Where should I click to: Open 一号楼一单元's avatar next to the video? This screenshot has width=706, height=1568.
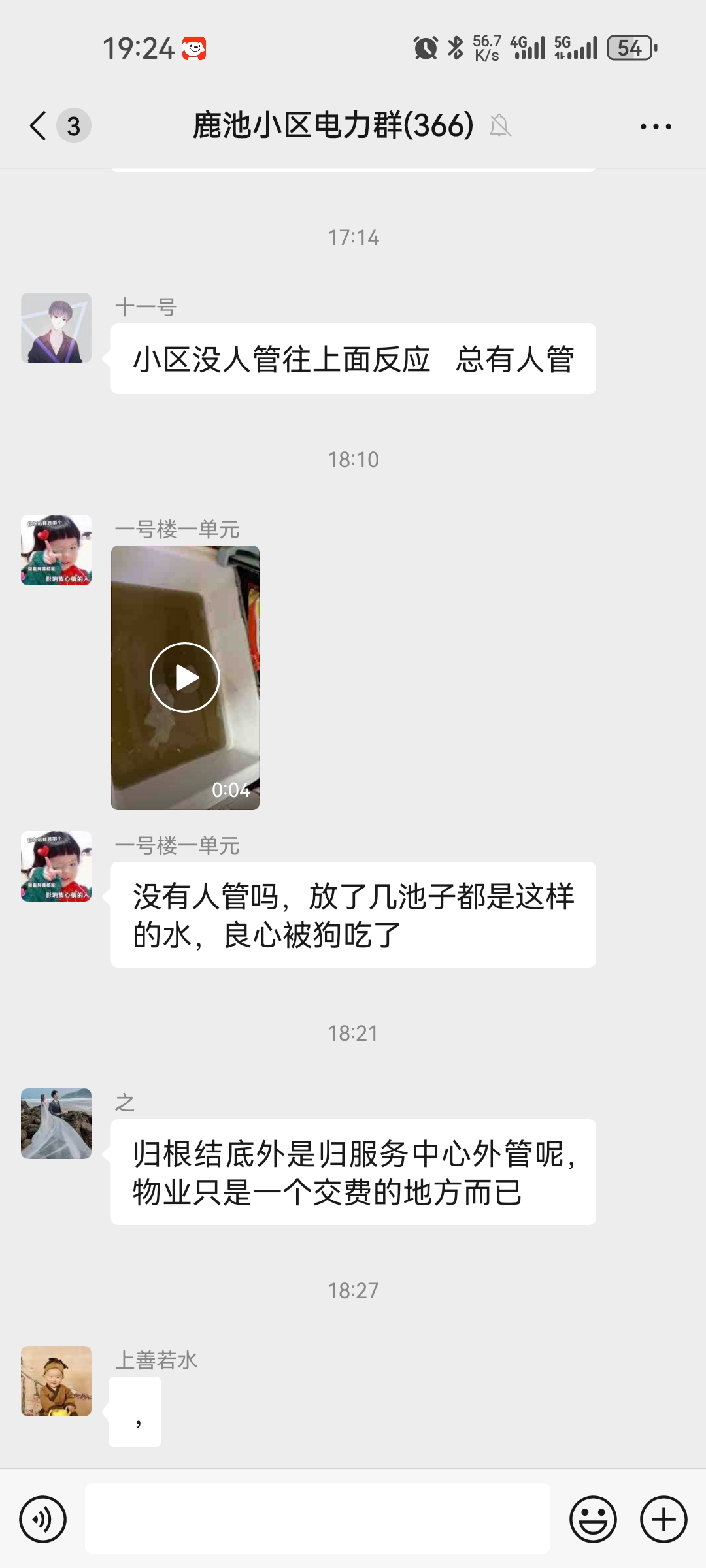coord(56,550)
